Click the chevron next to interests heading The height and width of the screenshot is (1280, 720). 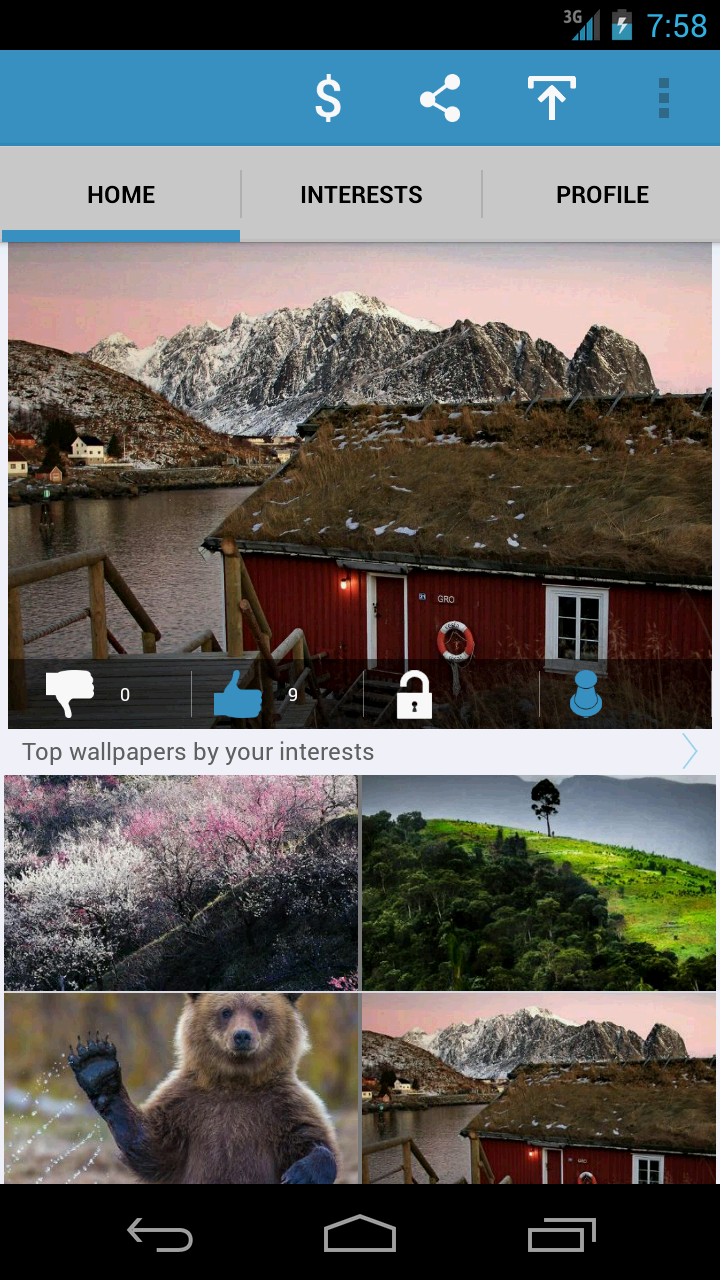(x=691, y=751)
